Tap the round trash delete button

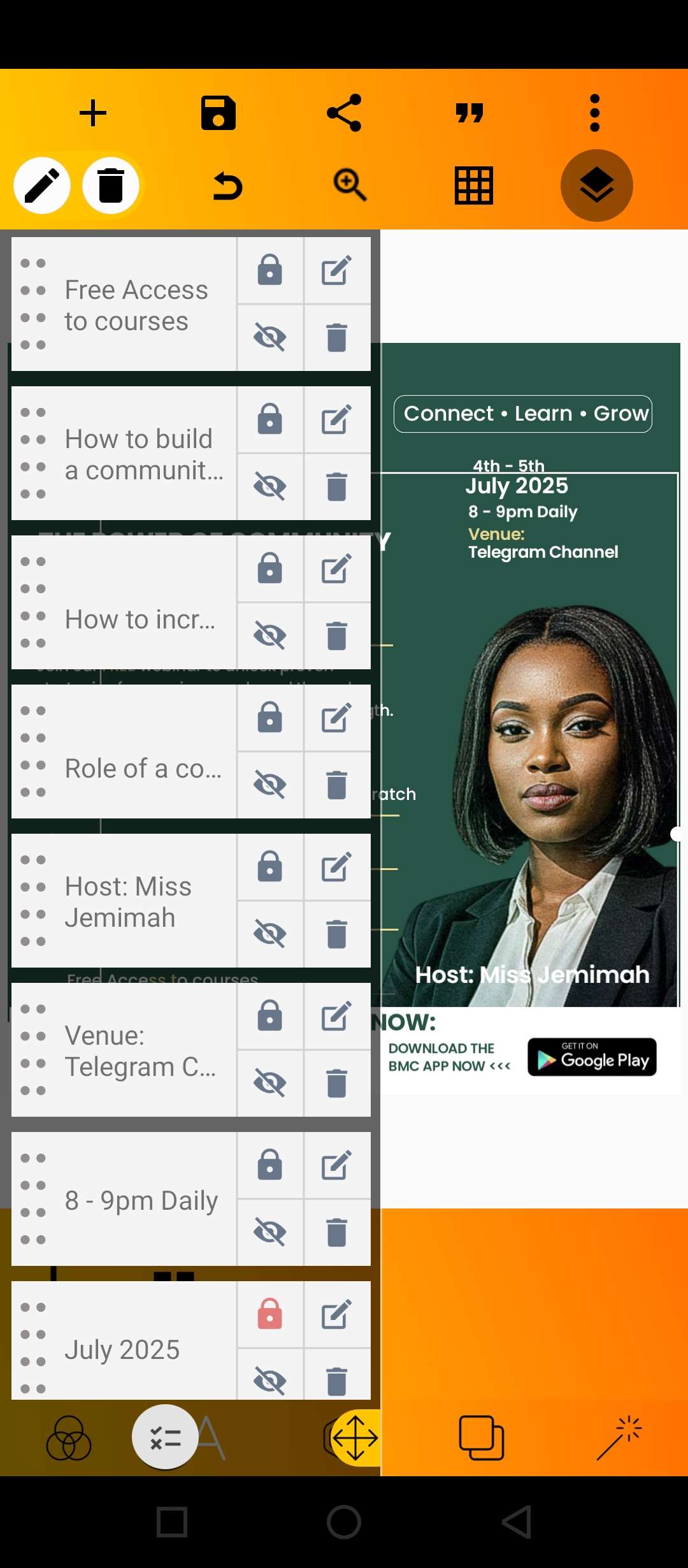pos(111,185)
